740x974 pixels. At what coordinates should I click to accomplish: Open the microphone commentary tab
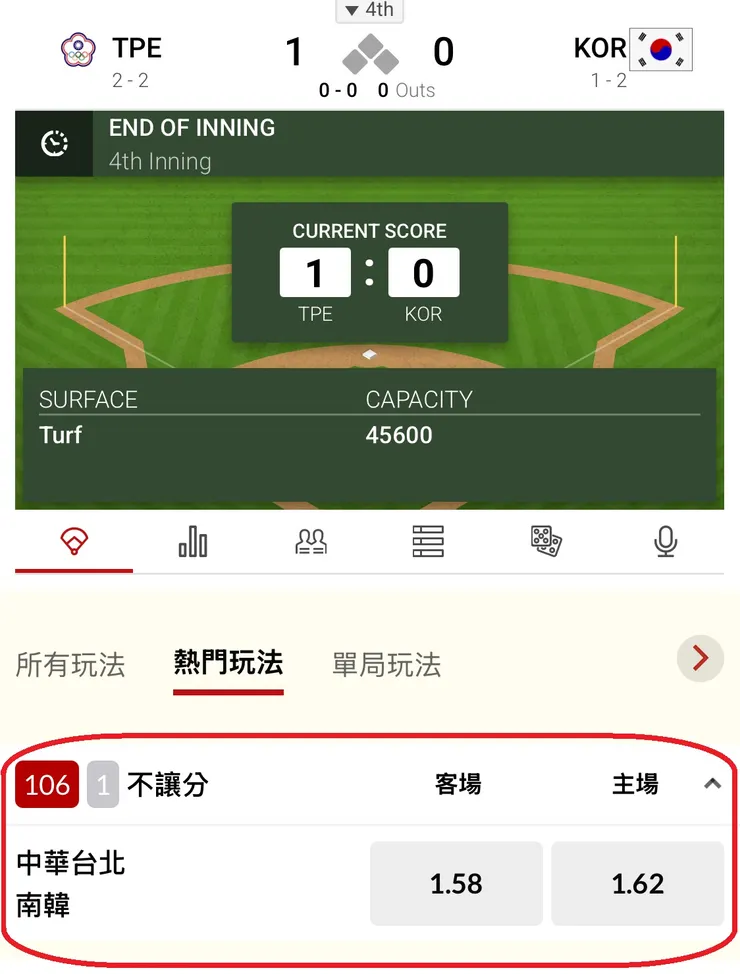pyautogui.click(x=665, y=542)
